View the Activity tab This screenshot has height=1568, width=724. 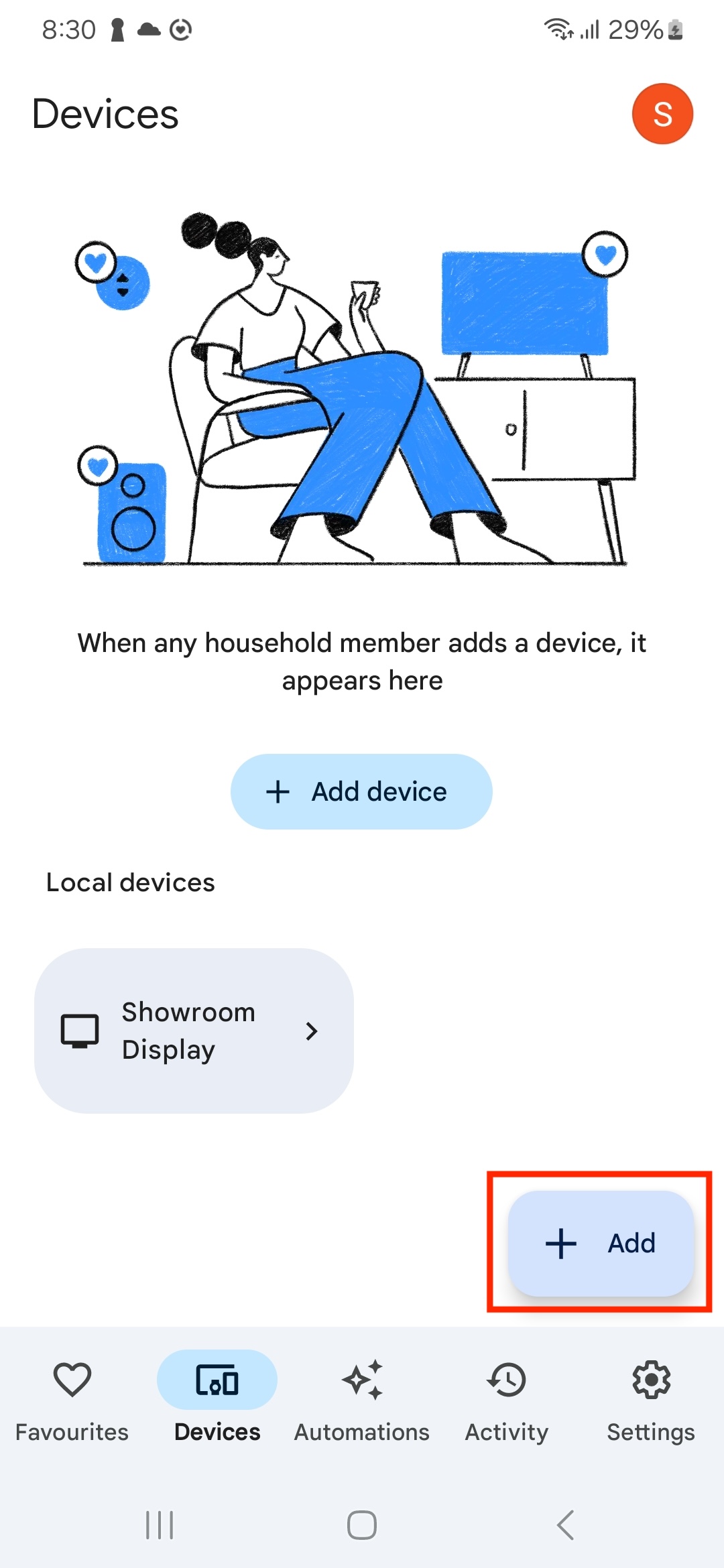(x=507, y=1398)
